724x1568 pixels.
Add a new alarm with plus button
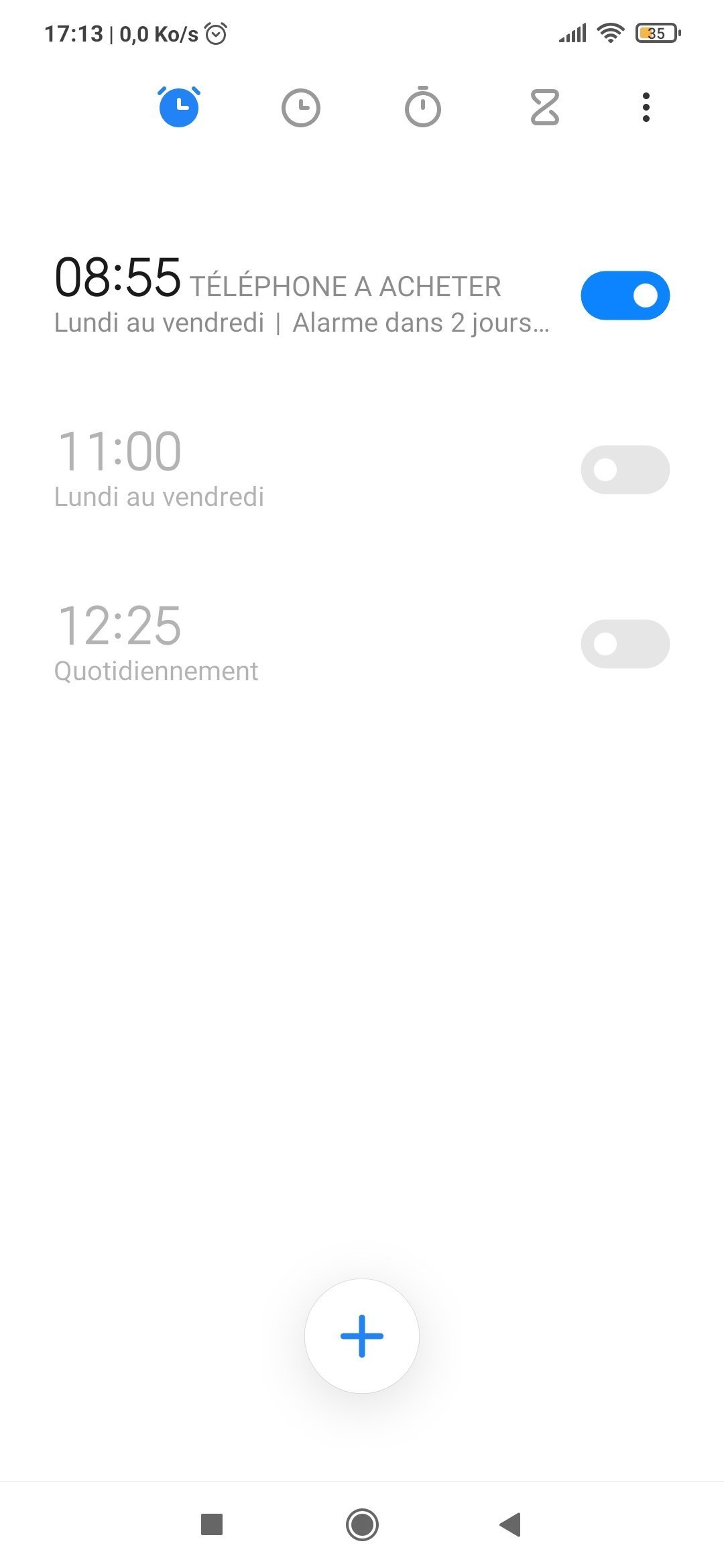click(362, 1335)
